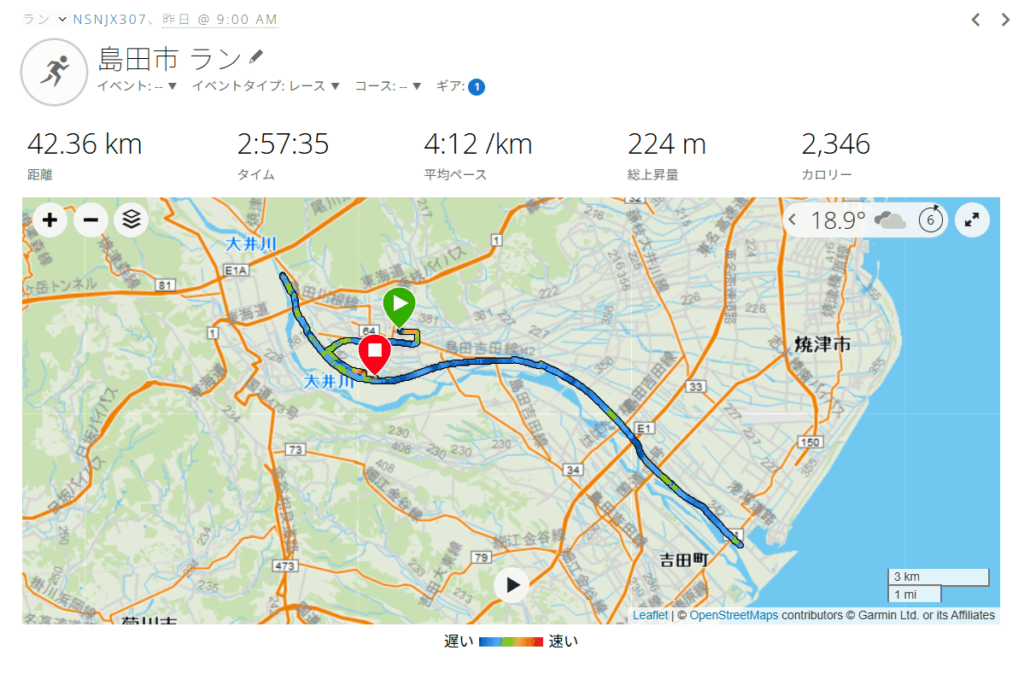The width and height of the screenshot is (1024, 691).
Task: Expand the map to full screen
Action: tap(972, 220)
